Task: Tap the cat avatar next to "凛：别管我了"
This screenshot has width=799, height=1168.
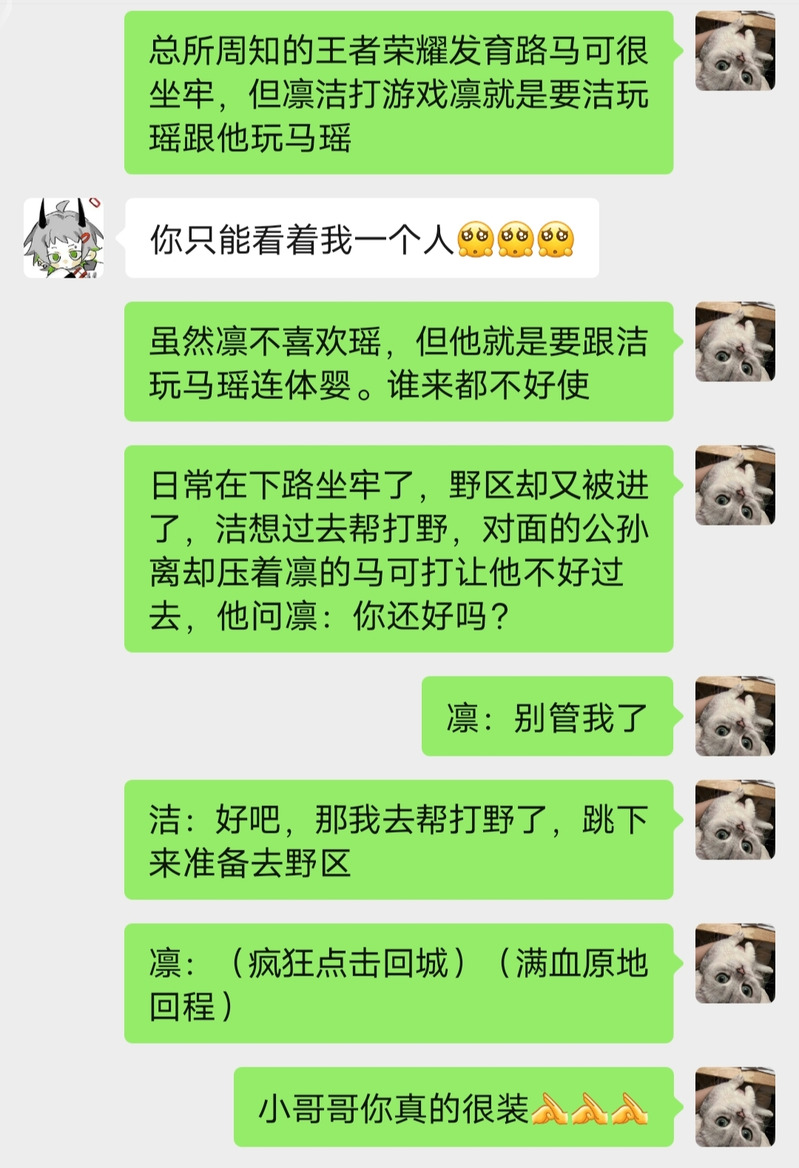Action: [735, 716]
